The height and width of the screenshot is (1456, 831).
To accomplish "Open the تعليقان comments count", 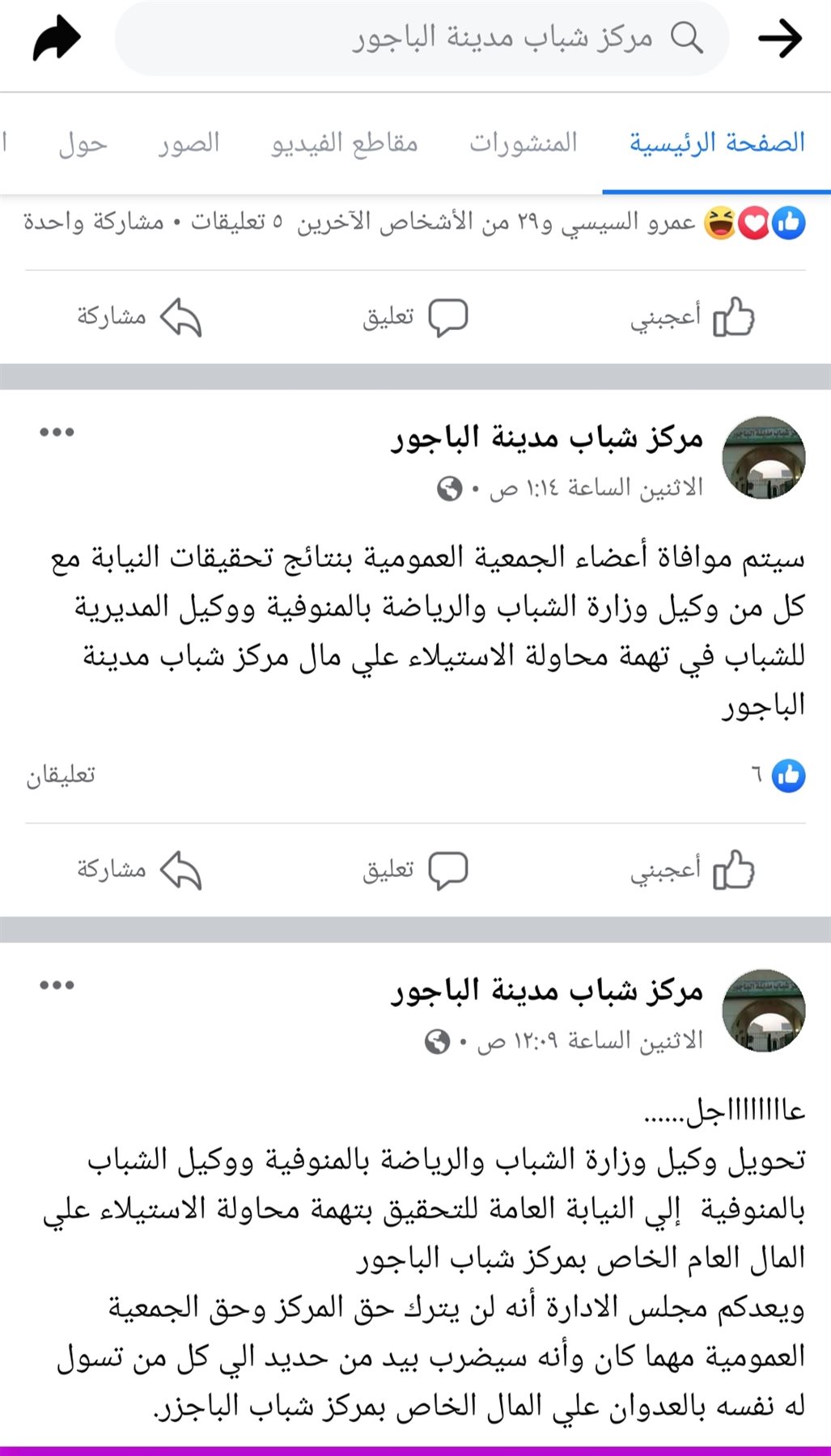I will click(x=61, y=776).
